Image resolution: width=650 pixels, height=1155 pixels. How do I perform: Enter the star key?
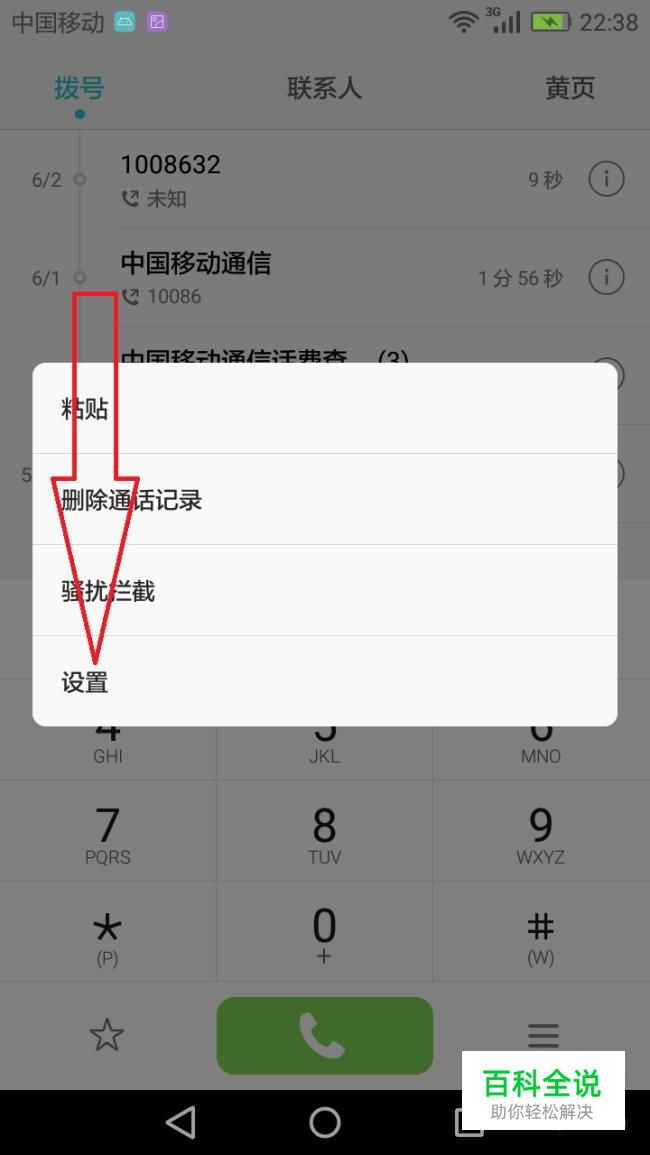coord(108,934)
